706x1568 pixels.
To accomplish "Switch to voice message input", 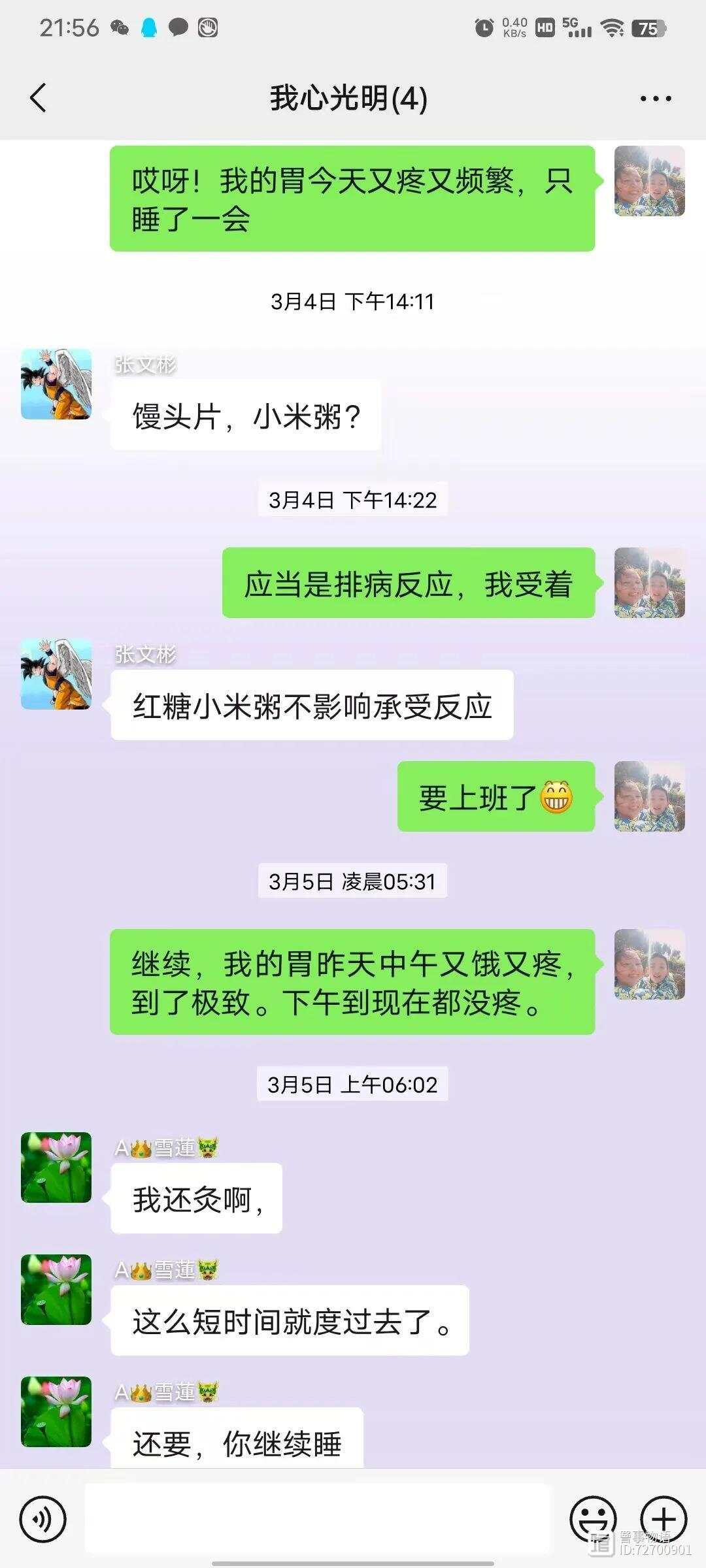I will tap(42, 1520).
